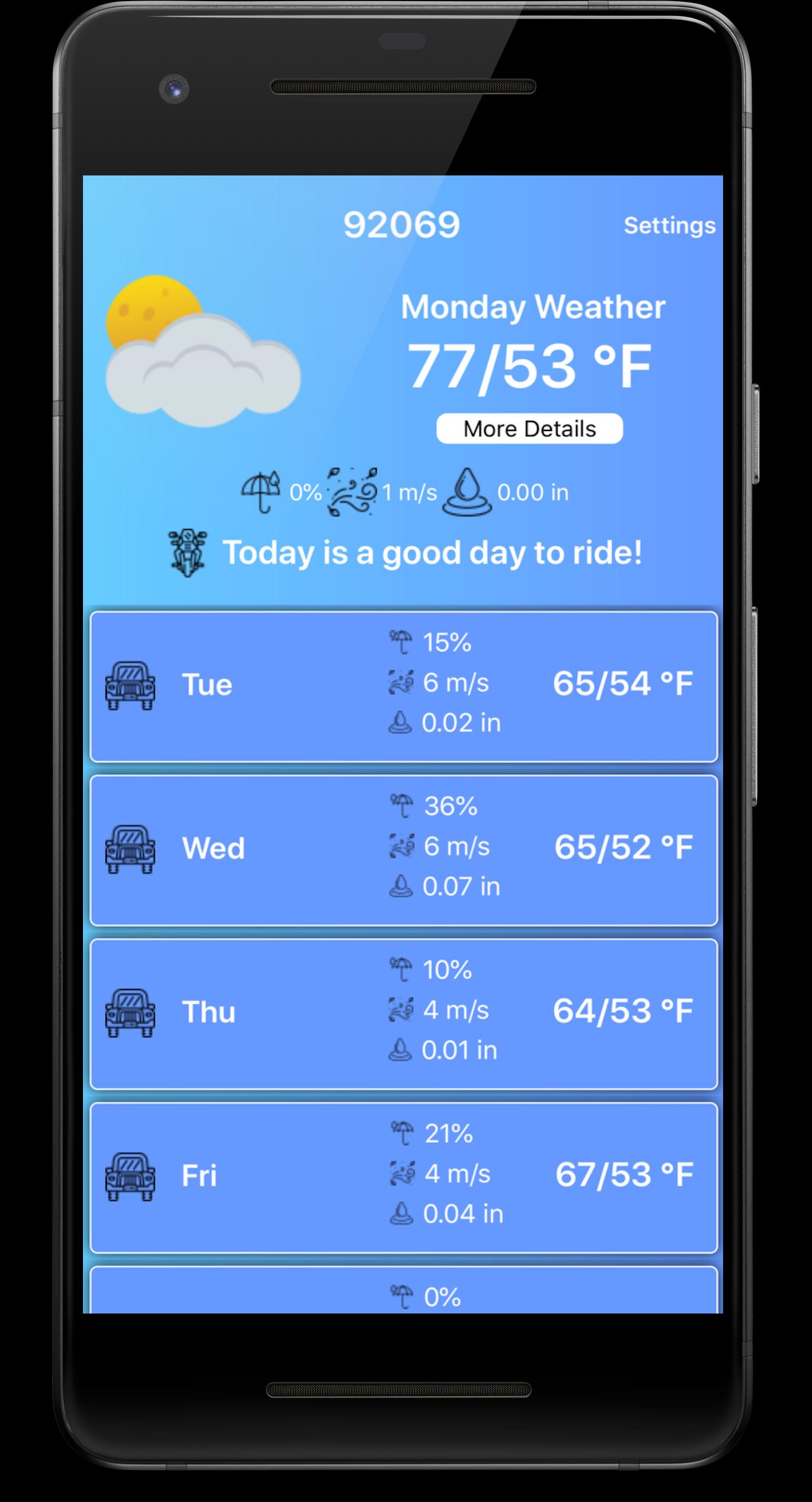Tap the 92069 zip code location
This screenshot has height=1502, width=812.
pyautogui.click(x=402, y=225)
